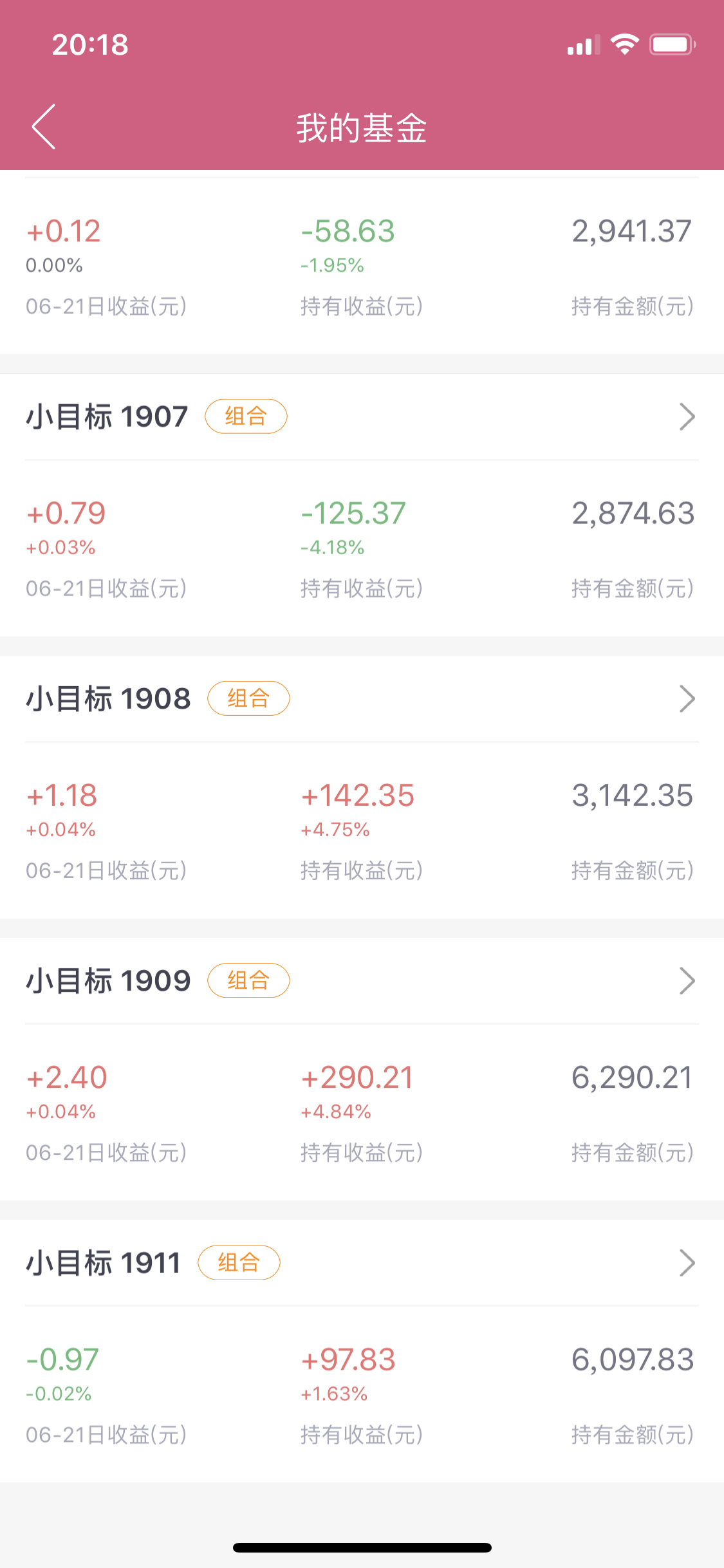This screenshot has width=724, height=1568.
Task: Open the 小目标 1909 portfolio
Action: click(362, 980)
